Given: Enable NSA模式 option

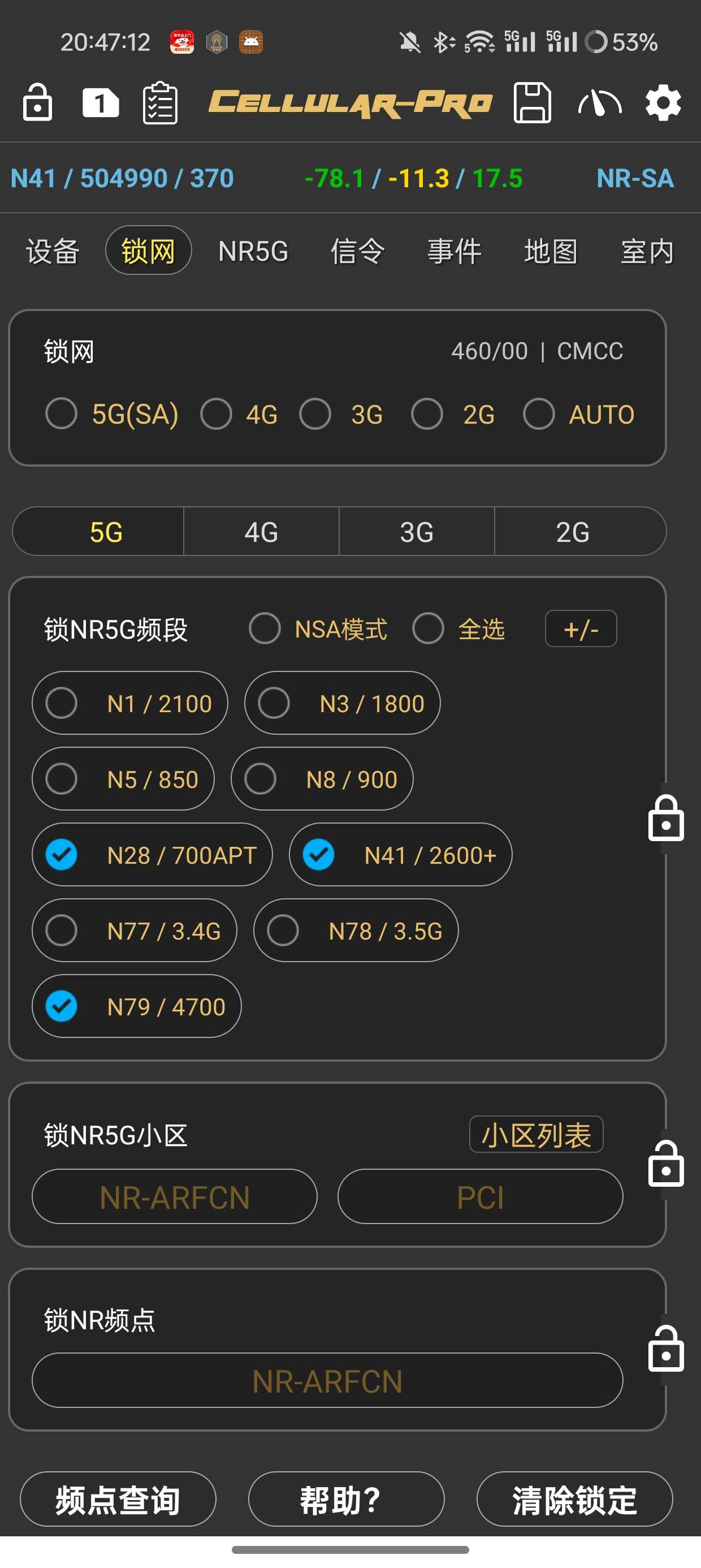Looking at the screenshot, I should [x=265, y=629].
